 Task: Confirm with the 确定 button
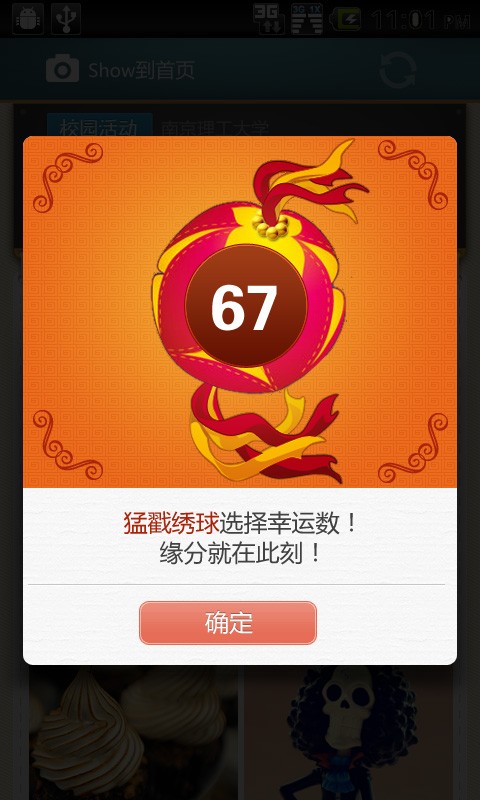(228, 622)
